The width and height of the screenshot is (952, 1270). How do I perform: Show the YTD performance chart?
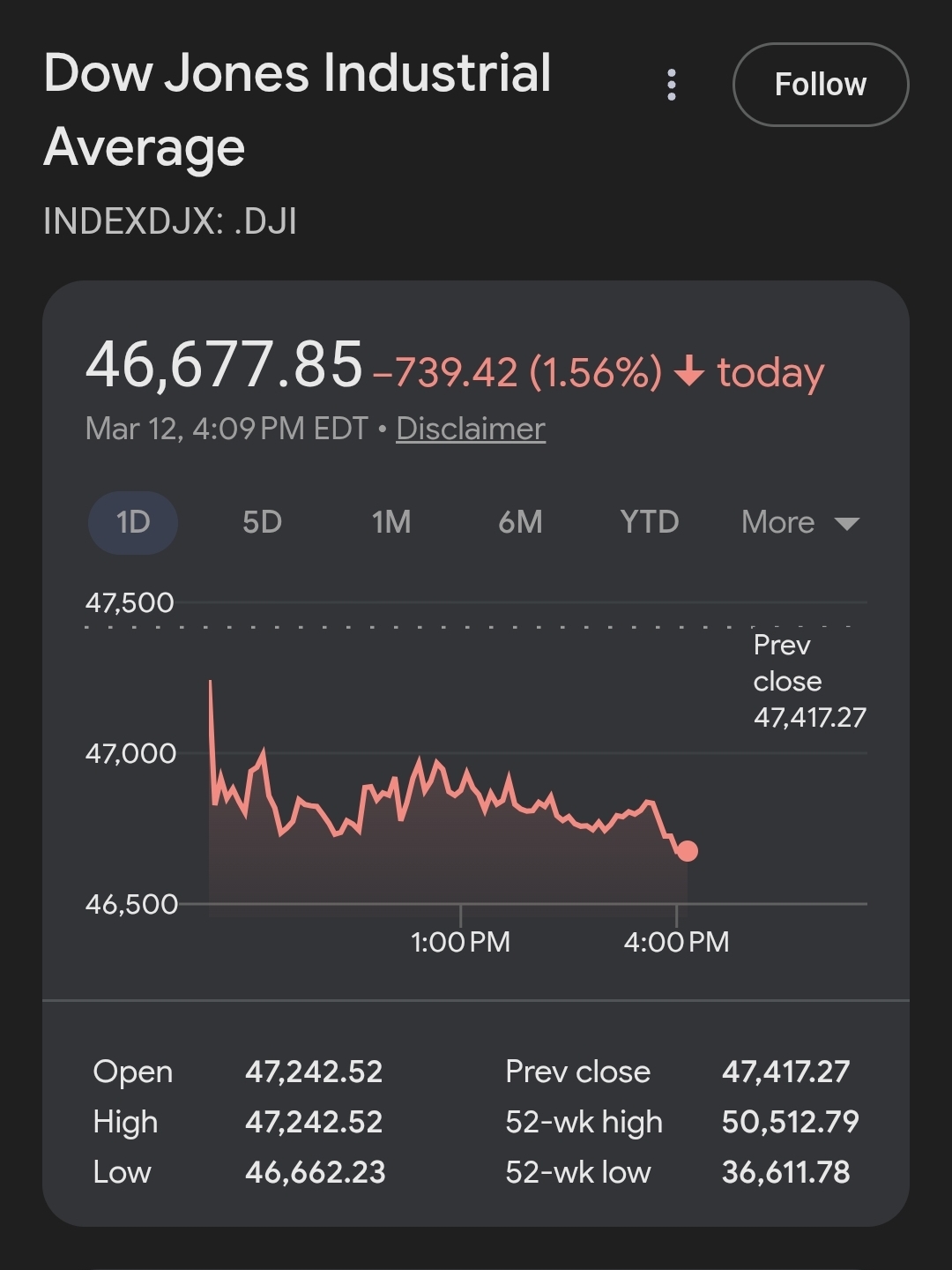[x=649, y=522]
